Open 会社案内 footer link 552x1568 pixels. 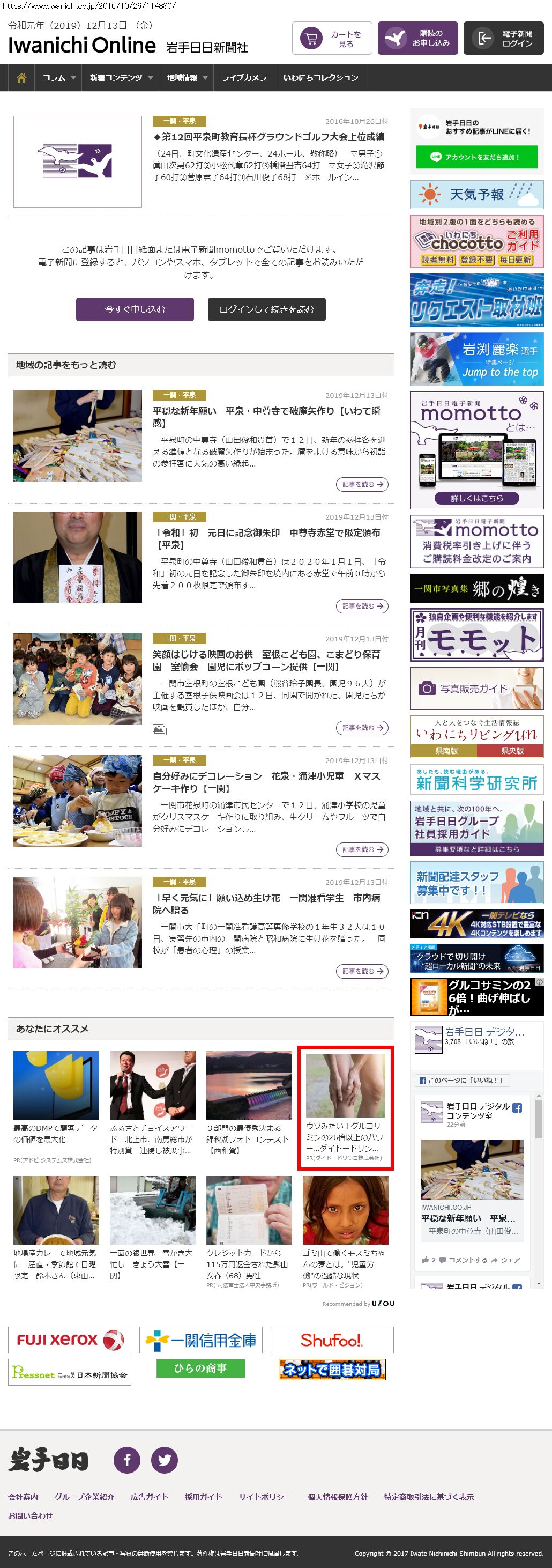[23, 1497]
